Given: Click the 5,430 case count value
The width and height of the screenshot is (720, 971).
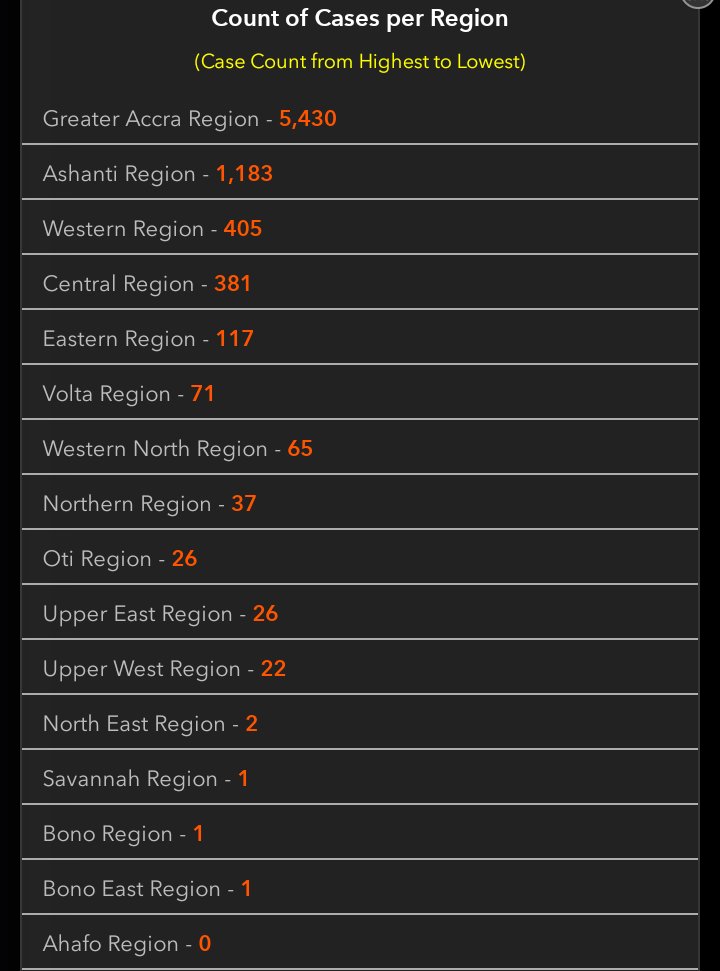Looking at the screenshot, I should point(308,118).
